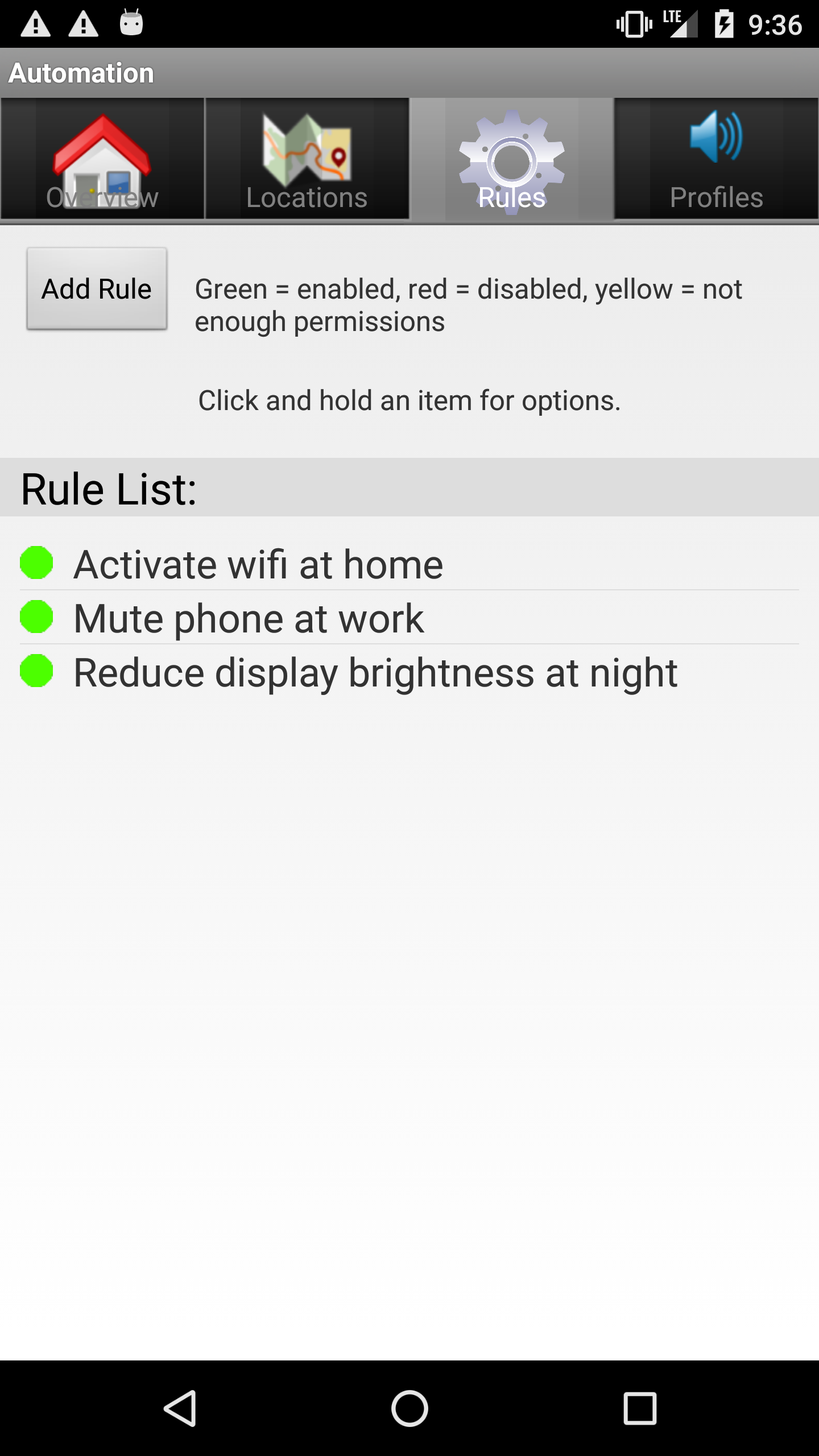Go to the Profiles tab
This screenshot has height=1456, width=819.
[x=717, y=159]
